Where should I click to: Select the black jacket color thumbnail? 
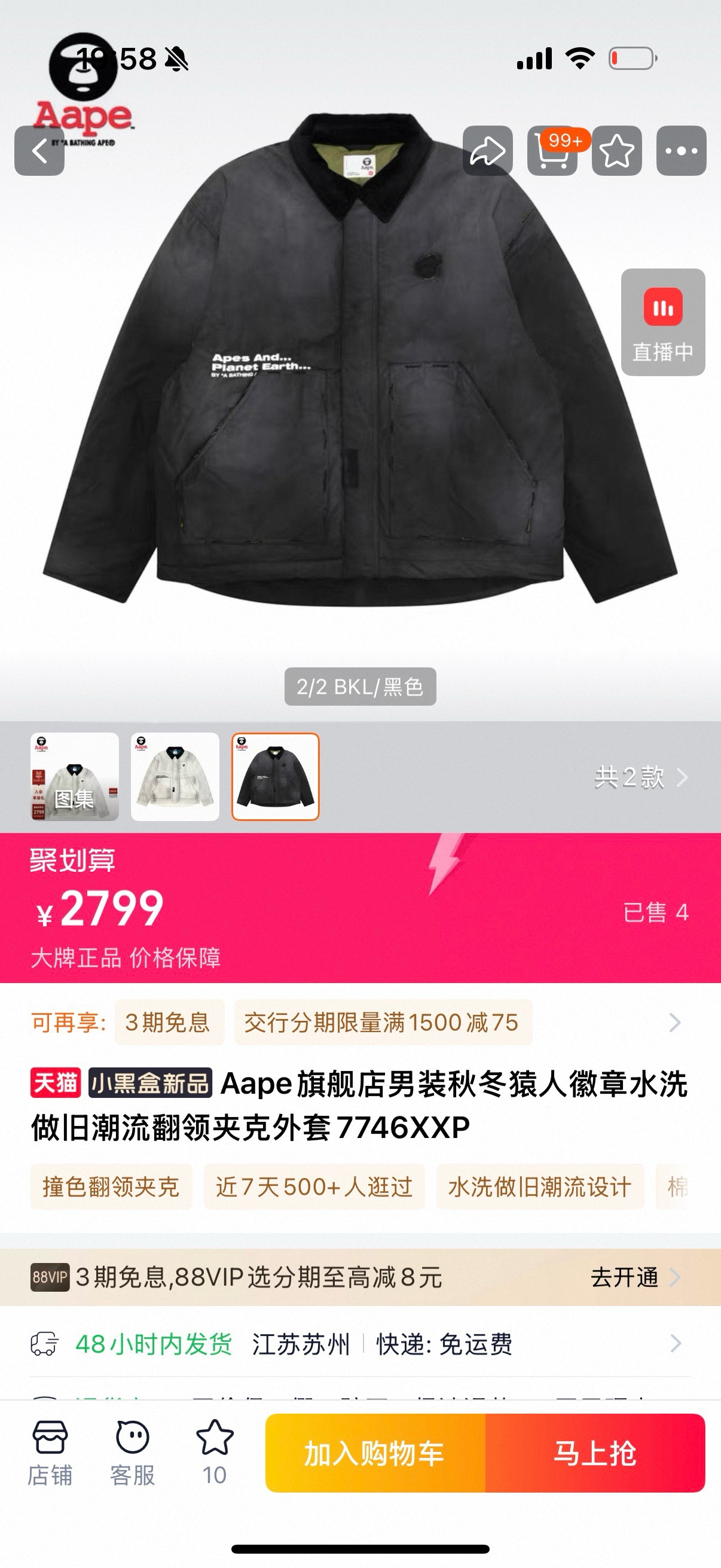click(276, 777)
